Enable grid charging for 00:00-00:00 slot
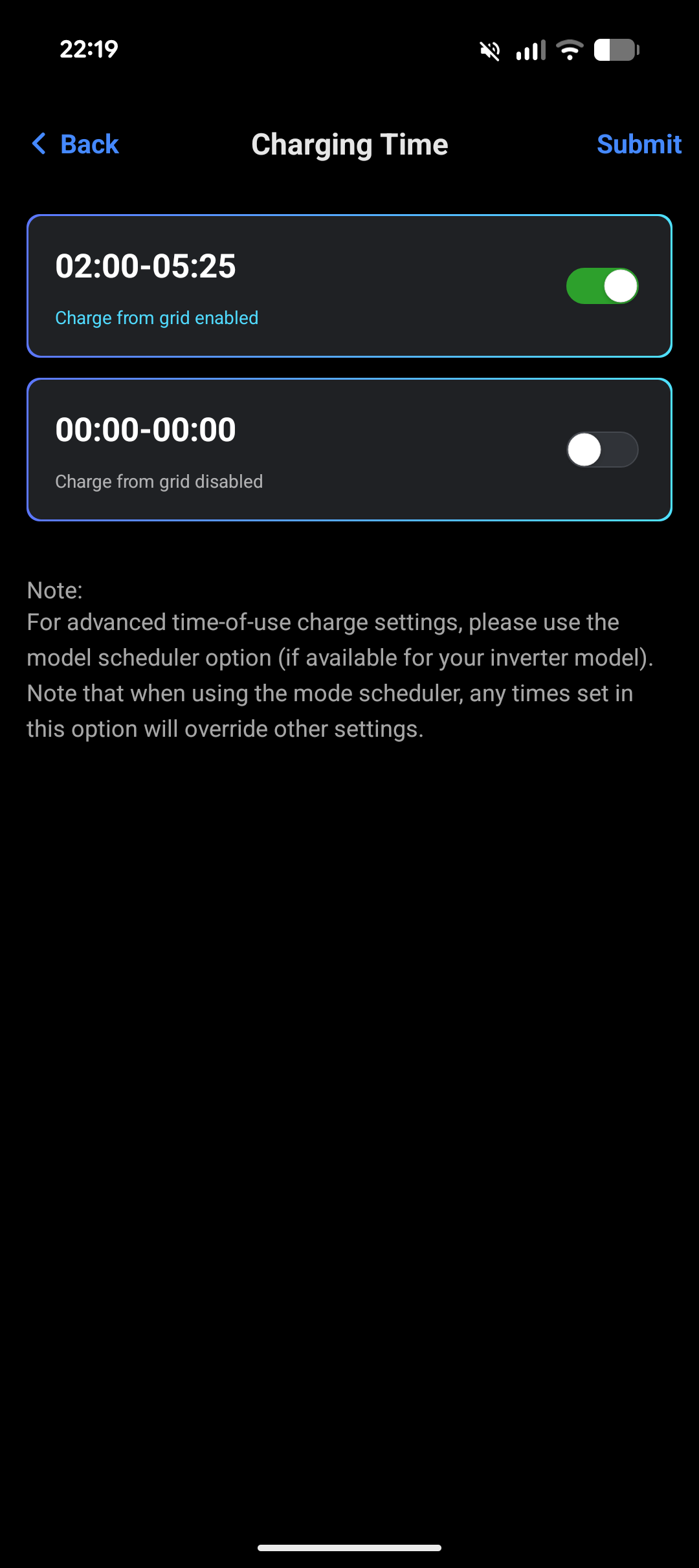 (x=602, y=450)
